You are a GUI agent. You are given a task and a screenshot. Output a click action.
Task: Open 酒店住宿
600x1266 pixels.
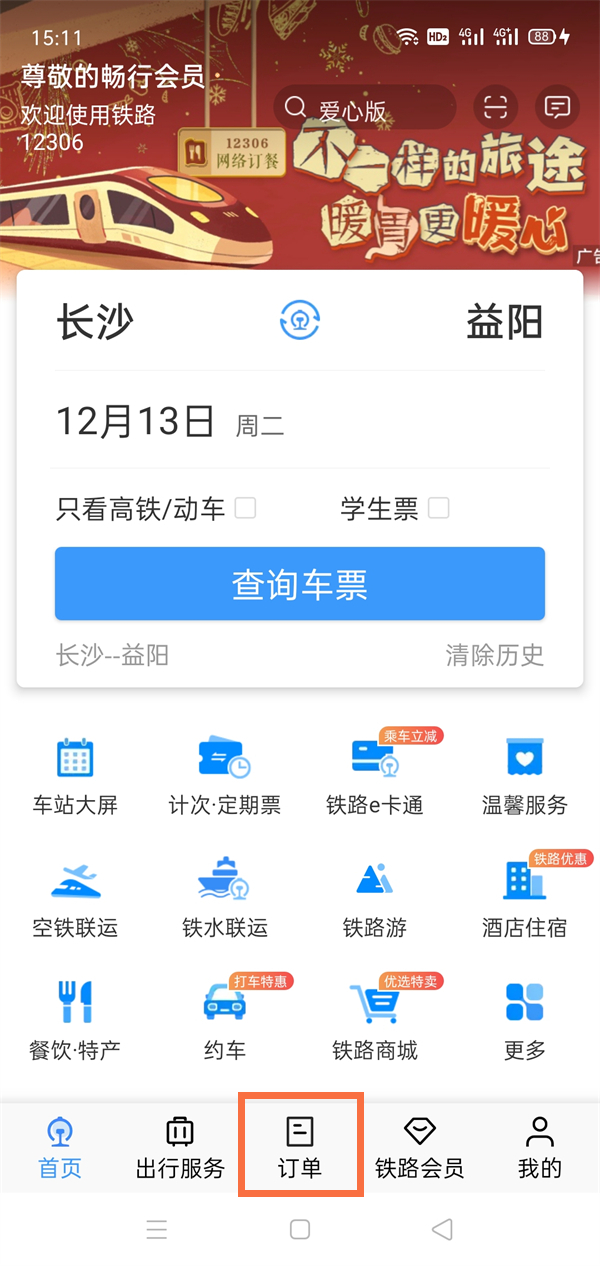click(x=524, y=897)
